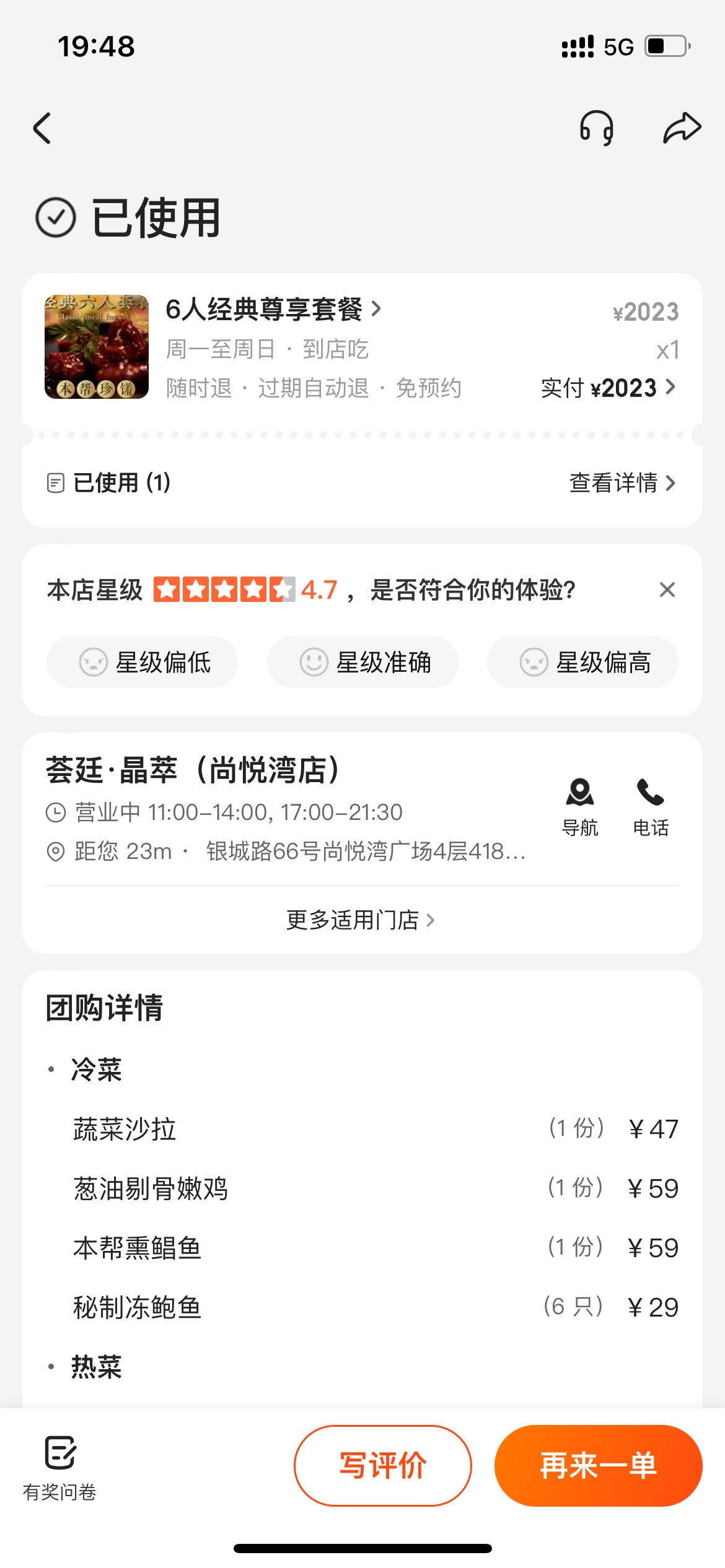Call the restaurant with 电话 button
Screen dimensions: 725x1568
(x=651, y=807)
